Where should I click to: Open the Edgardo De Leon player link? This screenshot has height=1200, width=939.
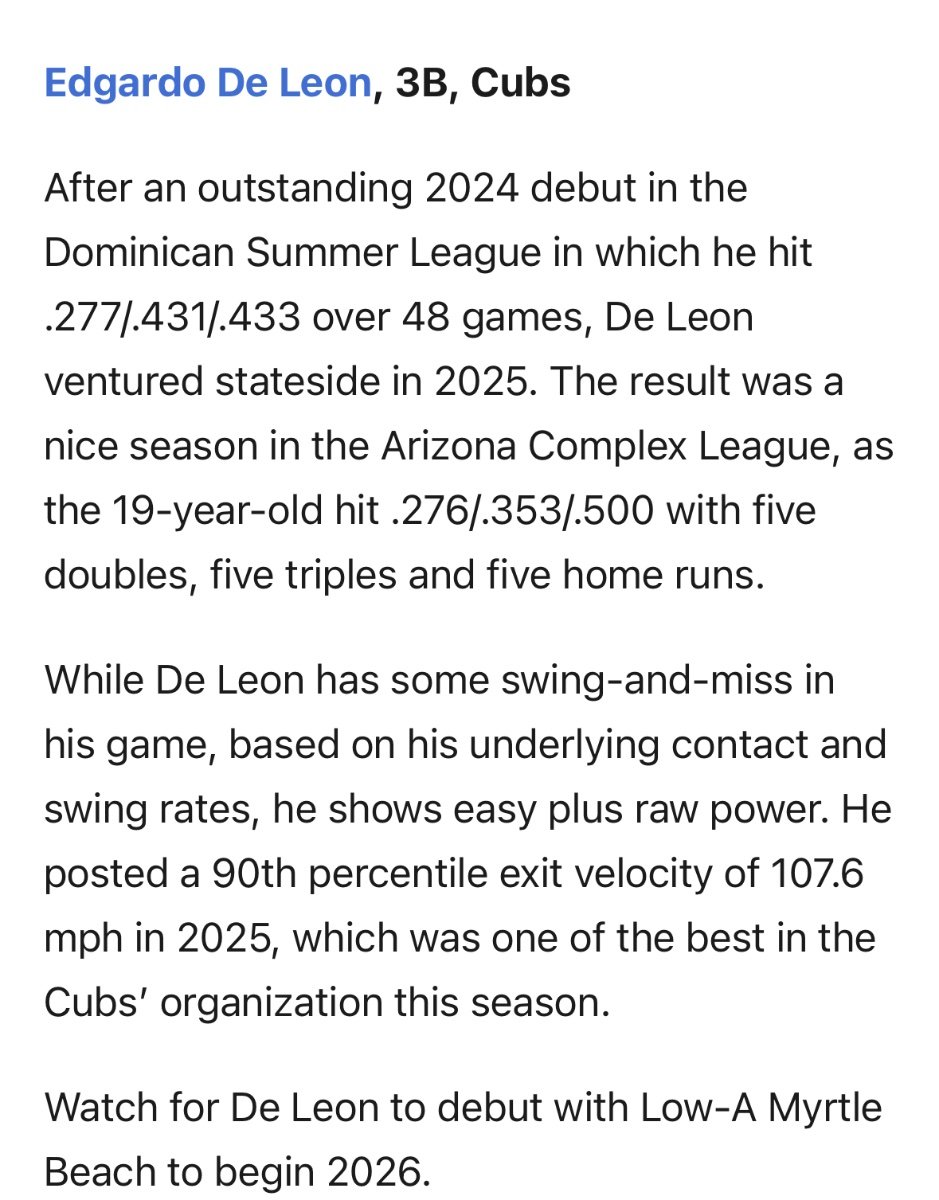[x=208, y=84]
